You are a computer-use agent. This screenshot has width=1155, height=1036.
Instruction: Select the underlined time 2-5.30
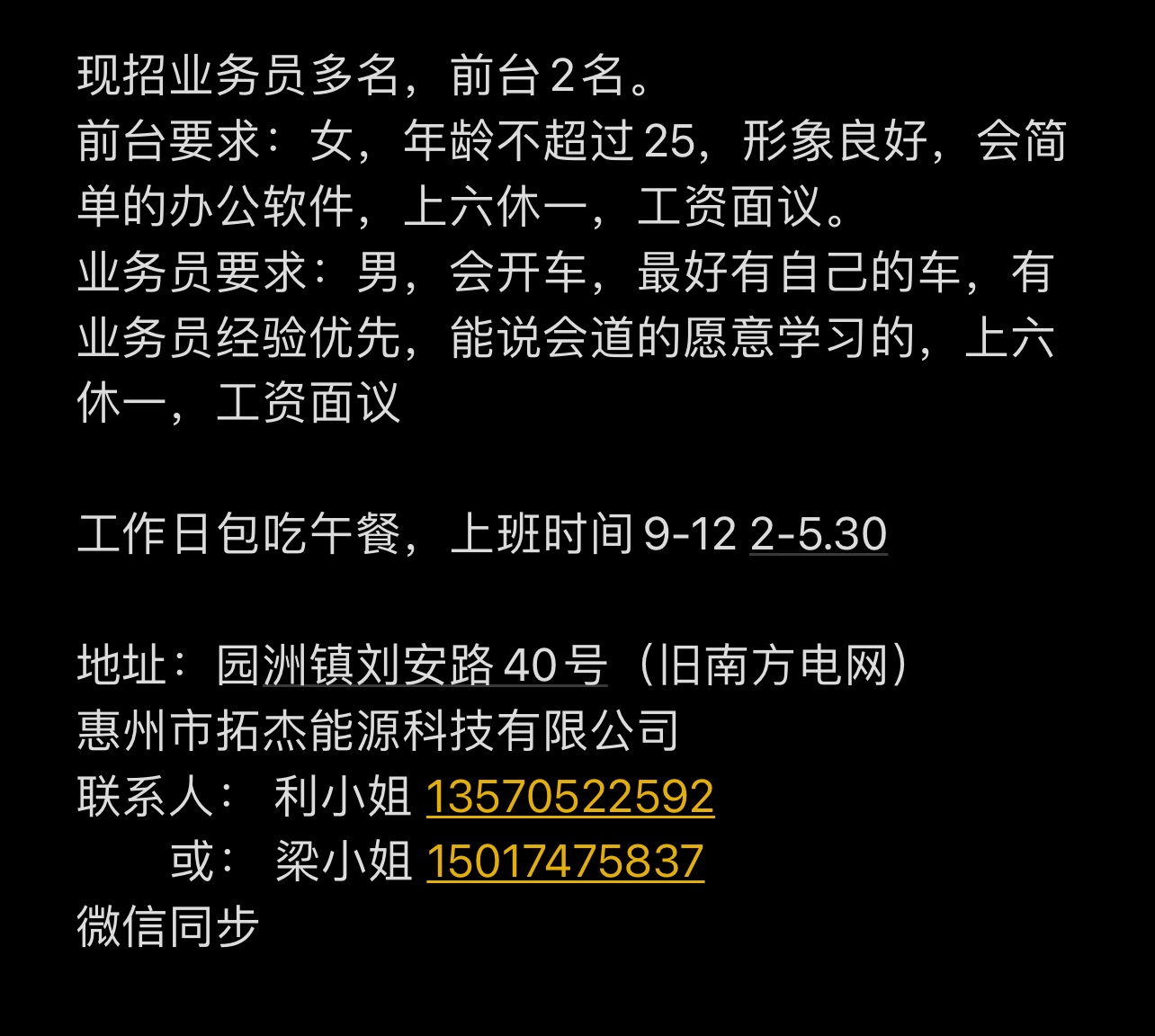tap(818, 534)
